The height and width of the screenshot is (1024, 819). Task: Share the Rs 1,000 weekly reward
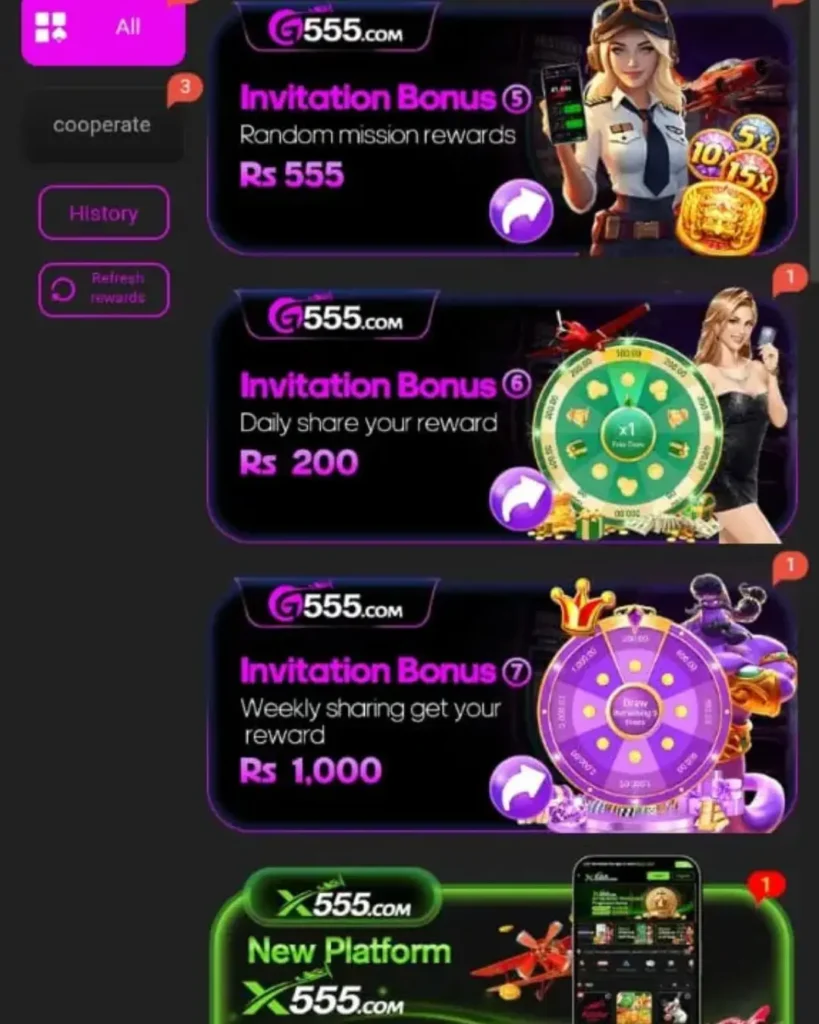pos(520,787)
